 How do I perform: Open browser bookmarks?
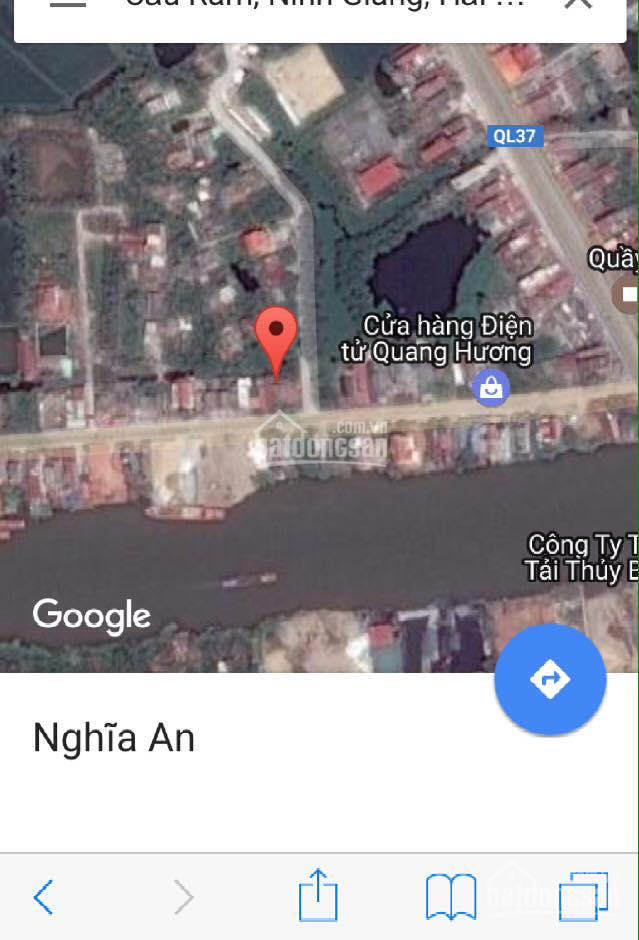[450, 897]
